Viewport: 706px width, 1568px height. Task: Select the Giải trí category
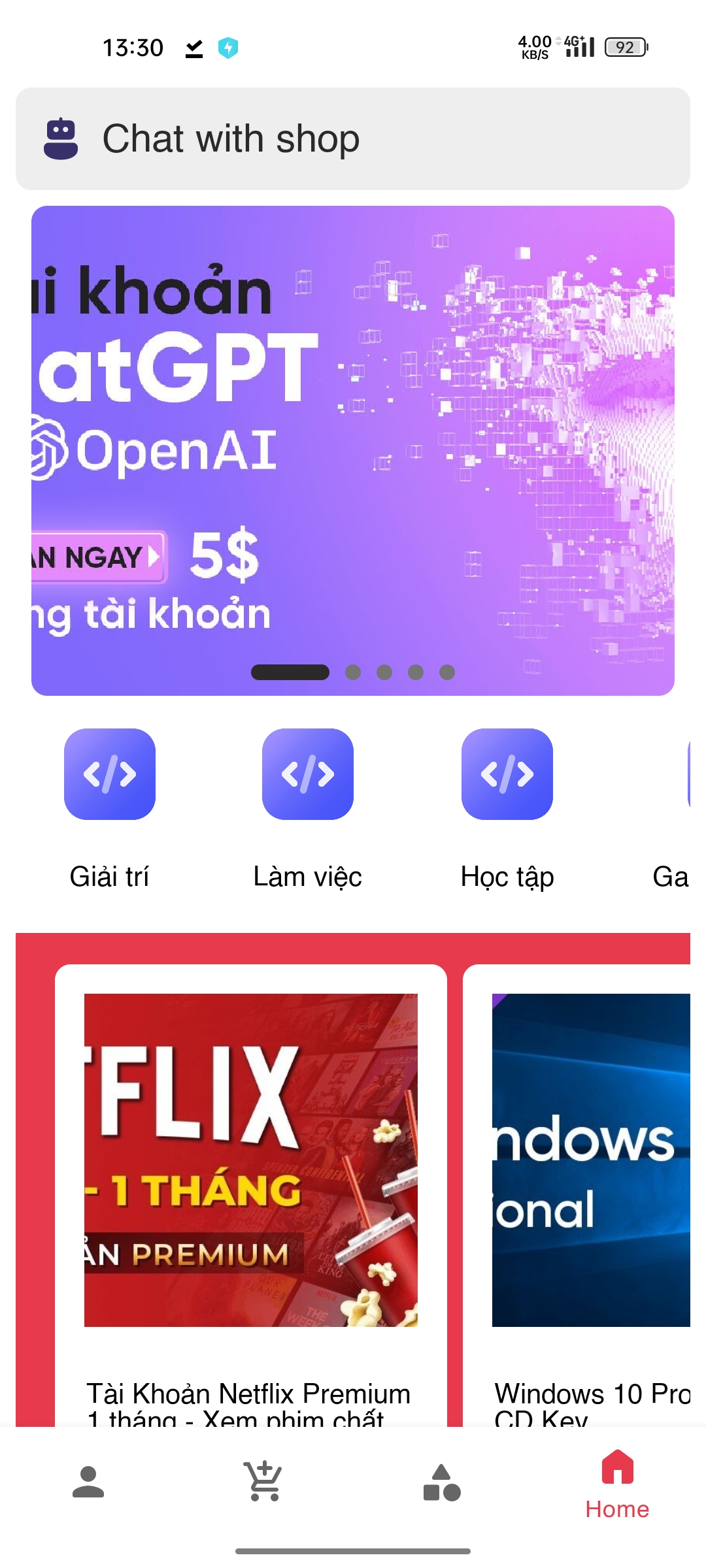tap(110, 810)
